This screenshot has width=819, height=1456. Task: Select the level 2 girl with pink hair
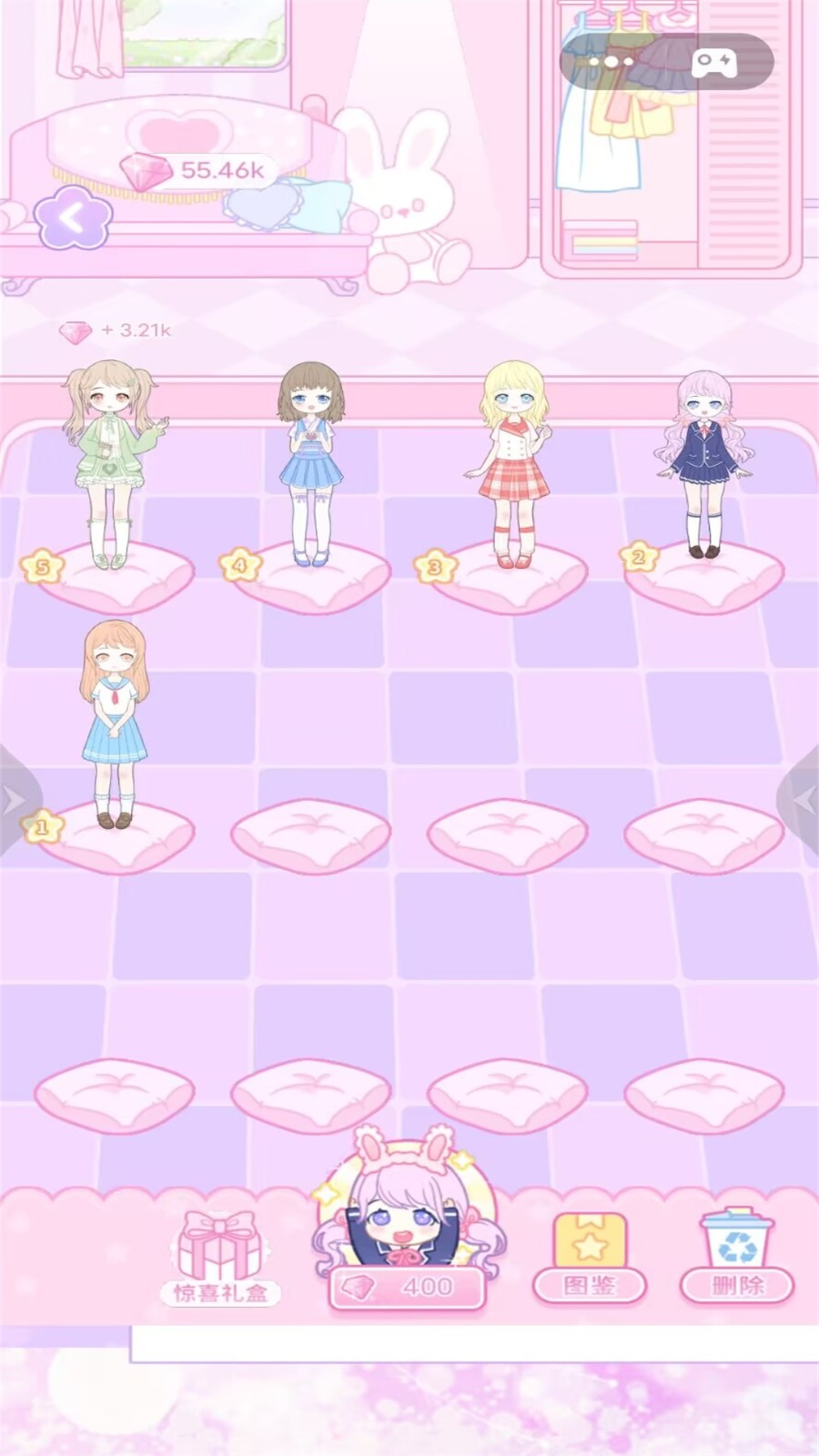[x=705, y=460]
